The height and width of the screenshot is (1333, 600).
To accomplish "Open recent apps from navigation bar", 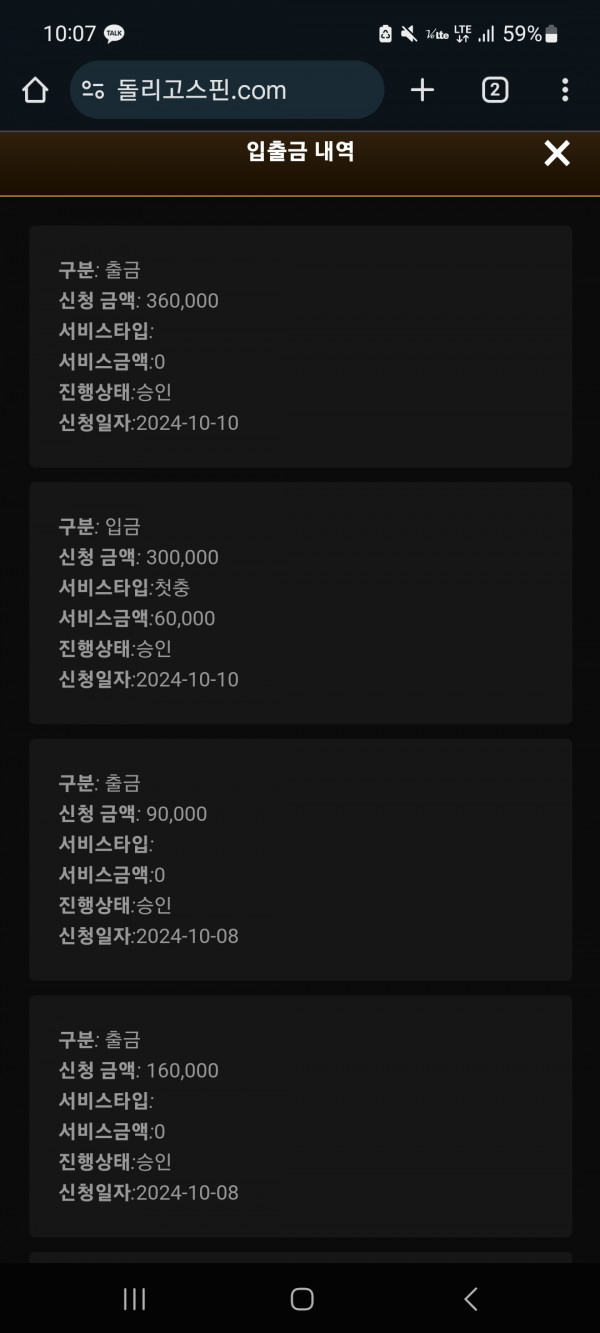I will pyautogui.click(x=134, y=1298).
